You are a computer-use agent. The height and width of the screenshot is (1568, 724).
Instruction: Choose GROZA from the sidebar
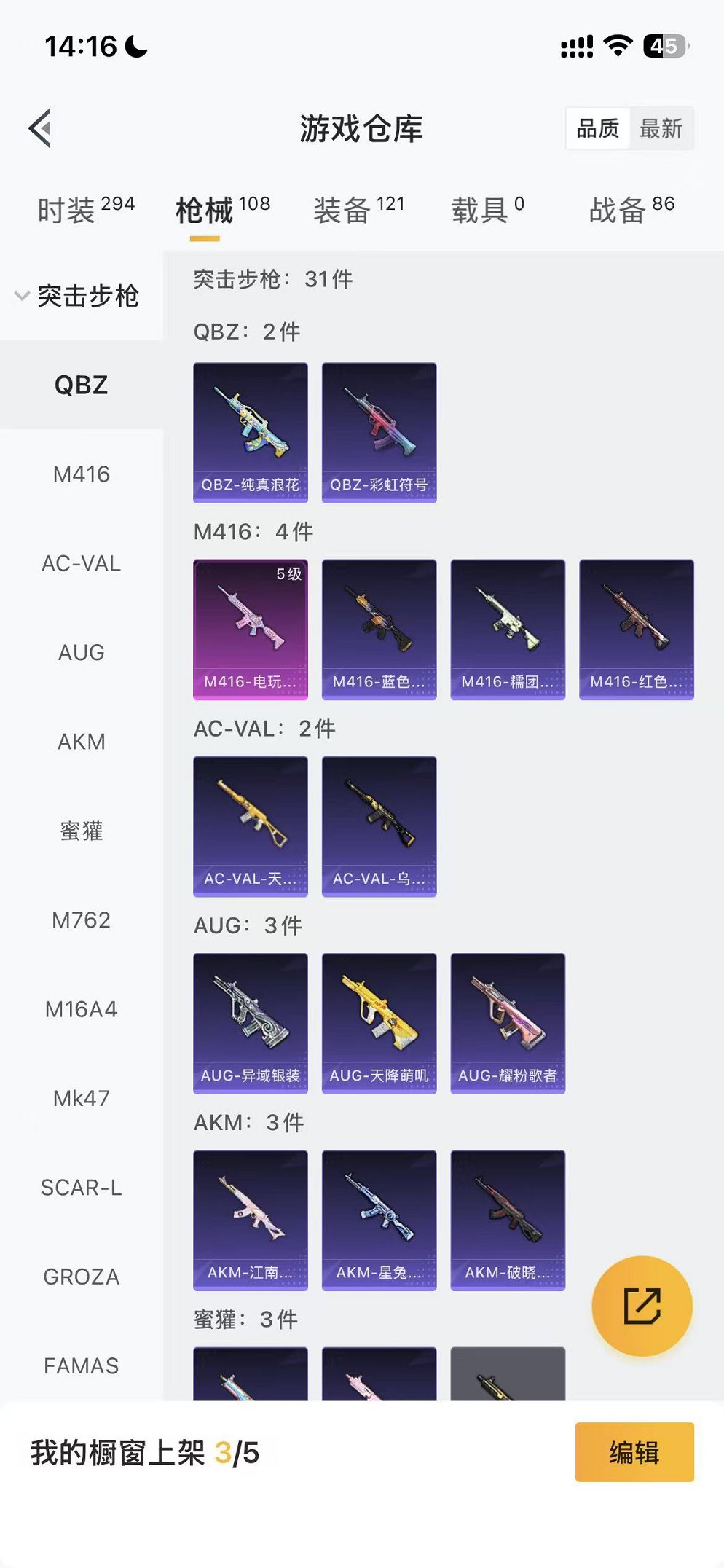click(x=81, y=1277)
